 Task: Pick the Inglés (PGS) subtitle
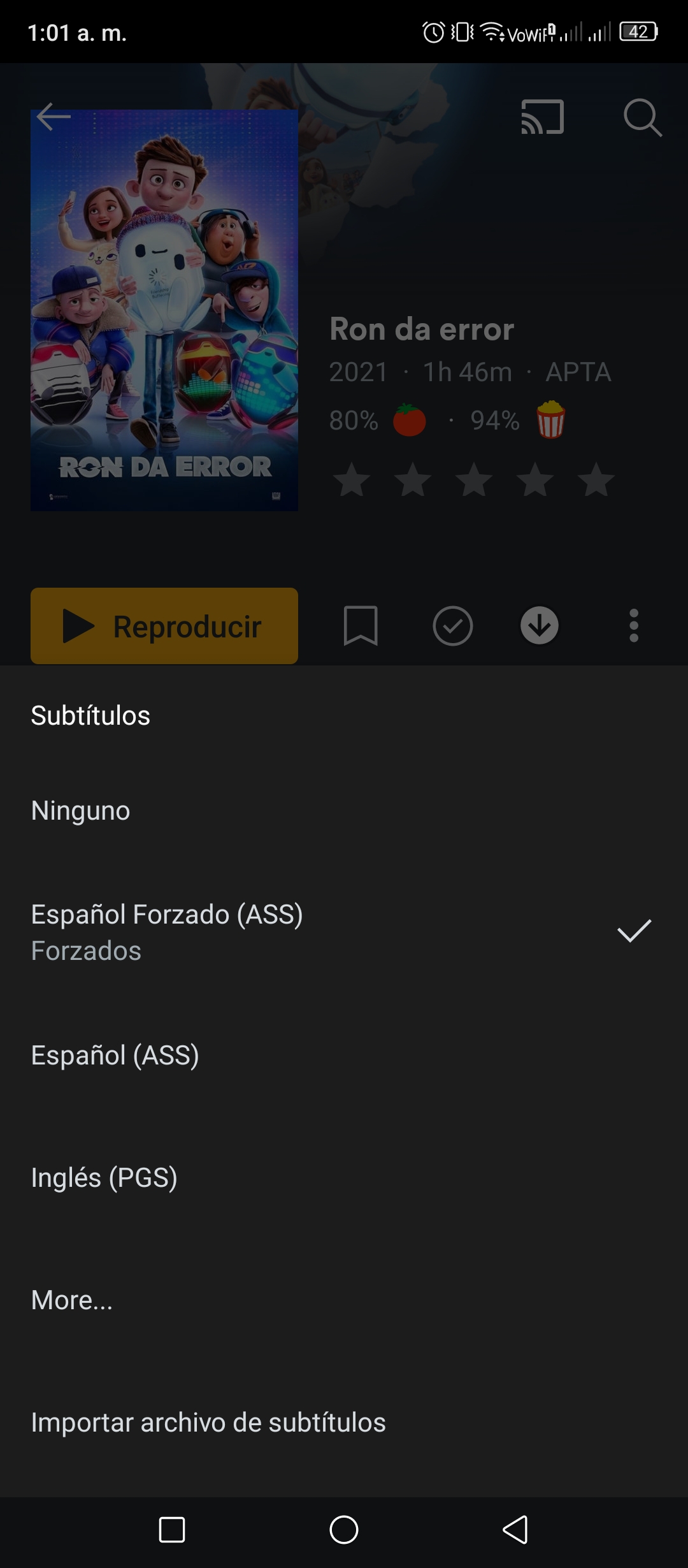tap(344, 1178)
